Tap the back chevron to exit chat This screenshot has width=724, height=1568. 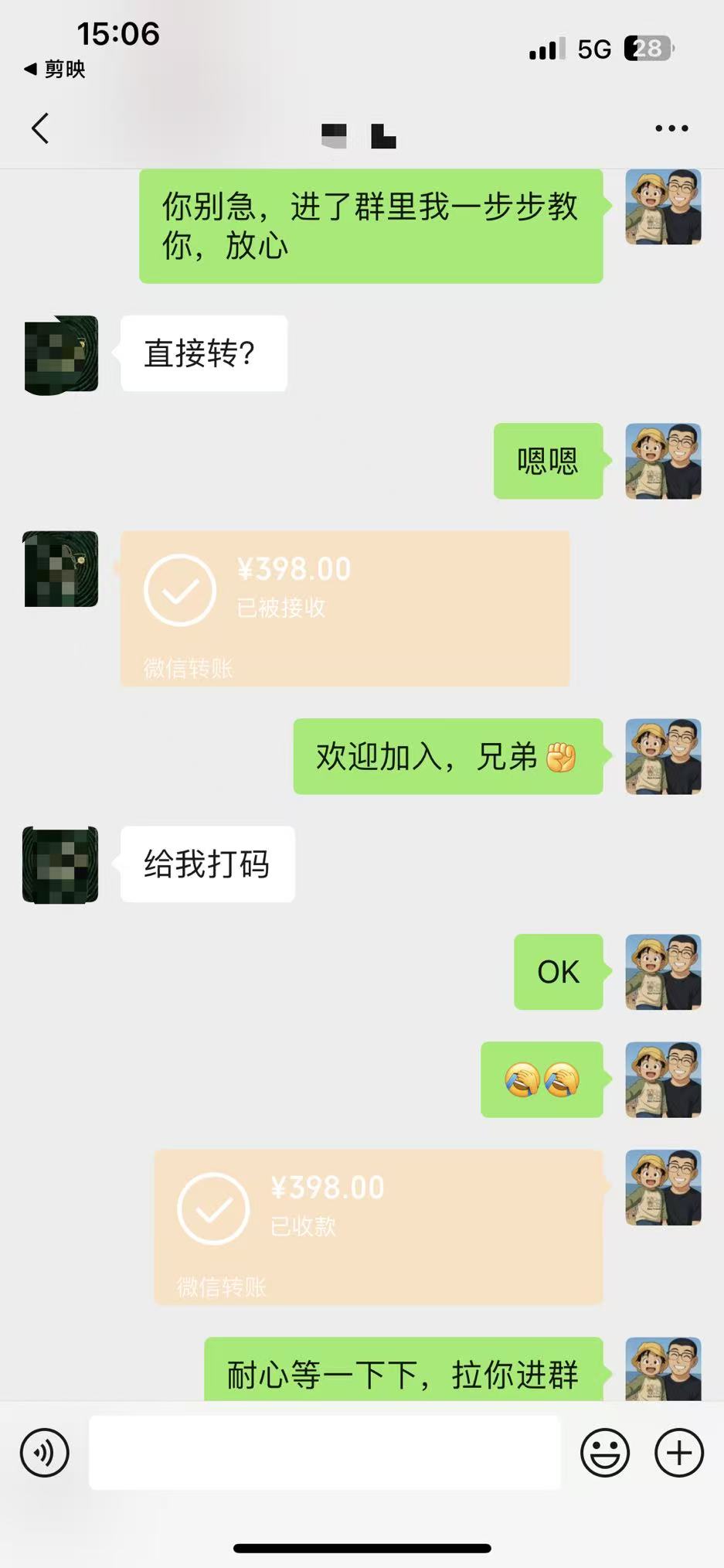point(40,128)
